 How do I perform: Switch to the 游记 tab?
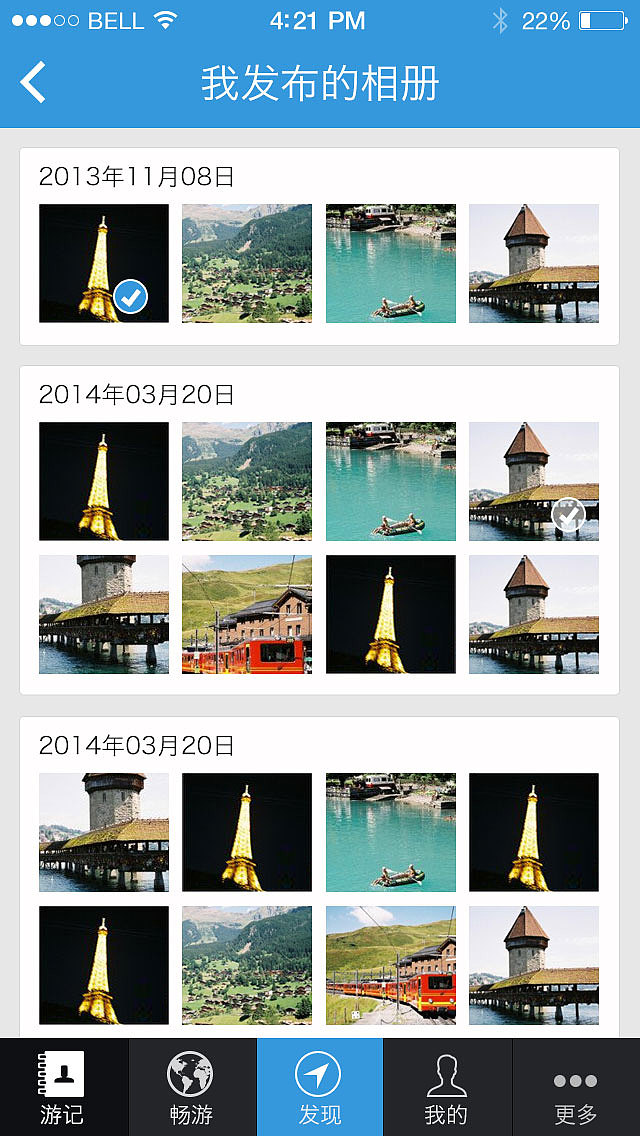point(64,1087)
